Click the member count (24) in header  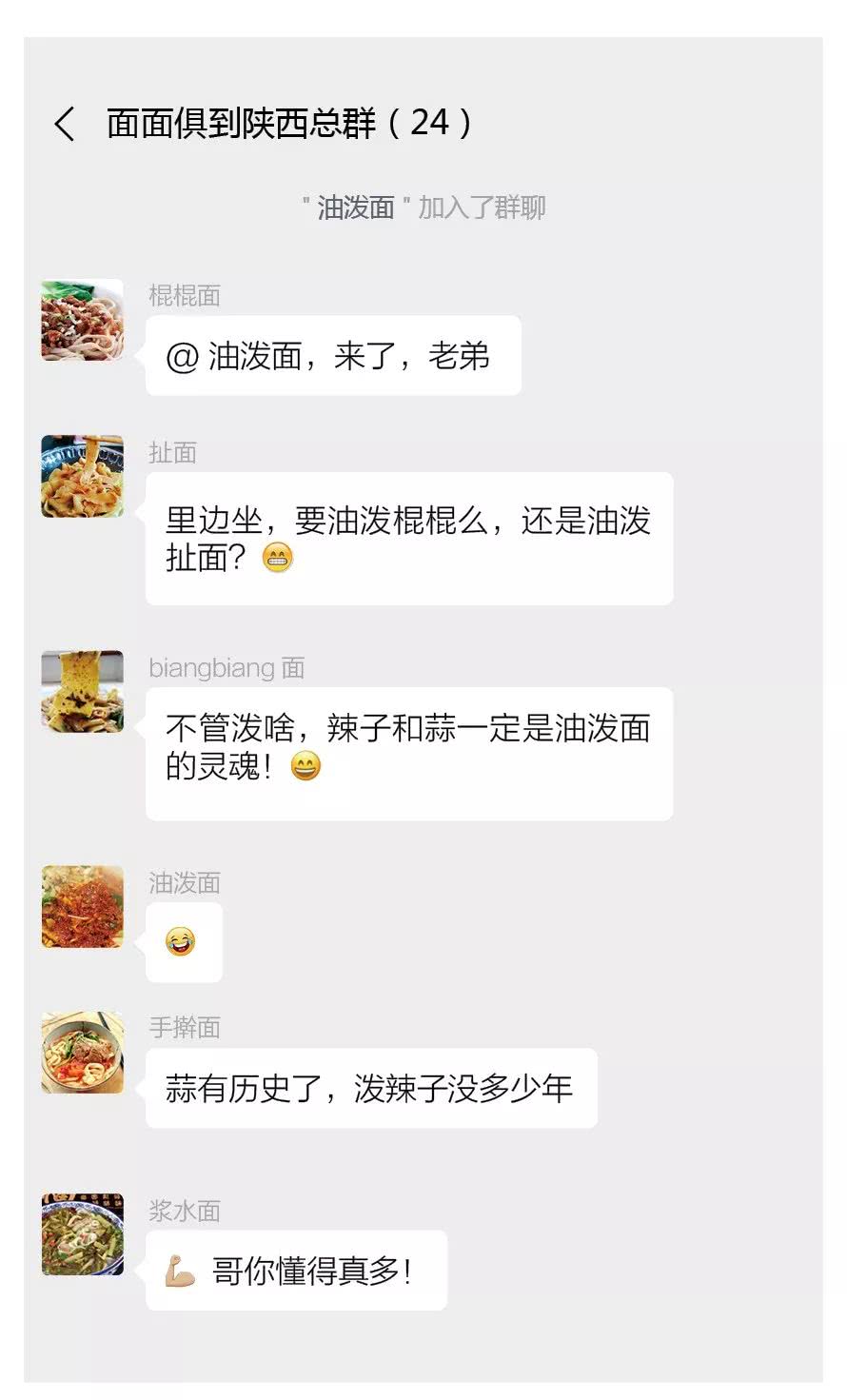pyautogui.click(x=424, y=124)
